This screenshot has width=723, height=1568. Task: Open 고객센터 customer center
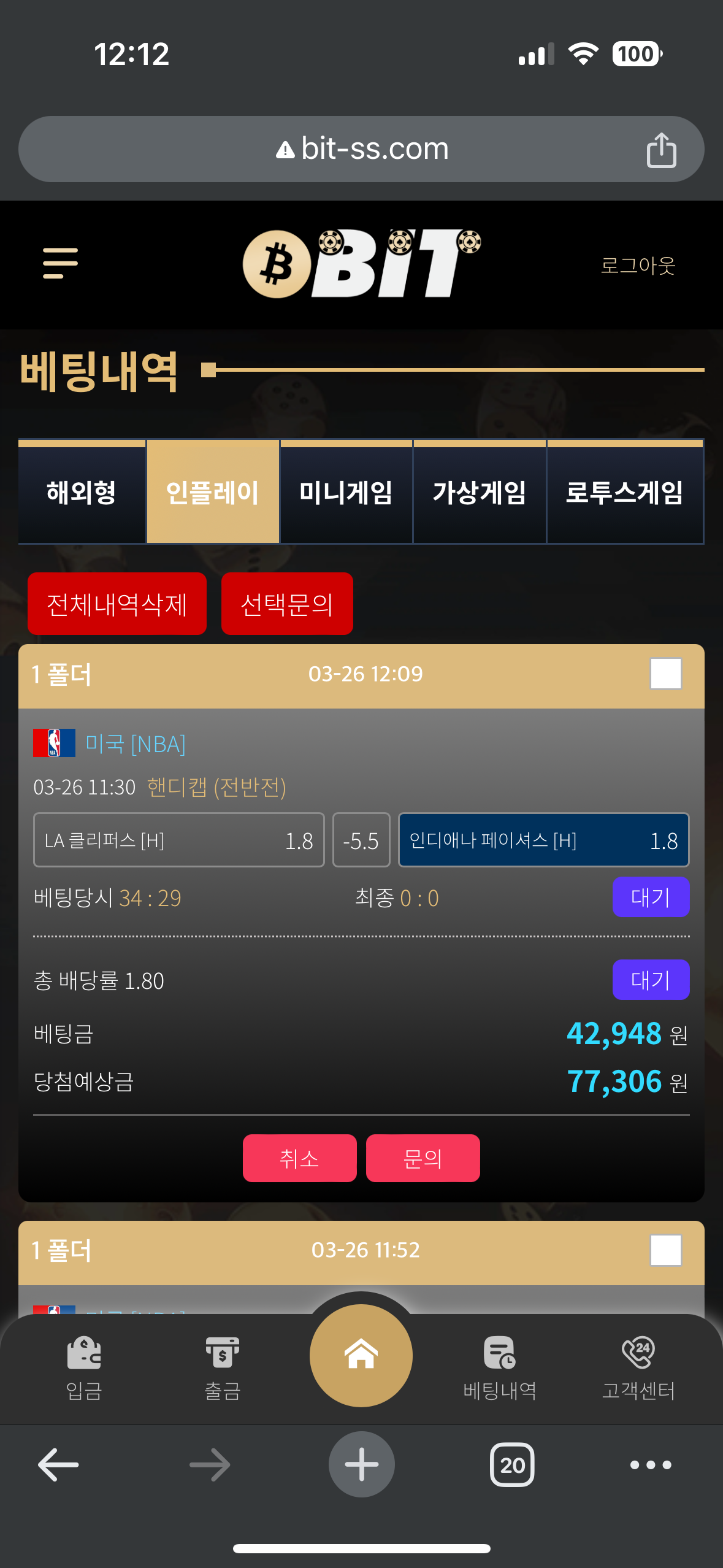638,1368
